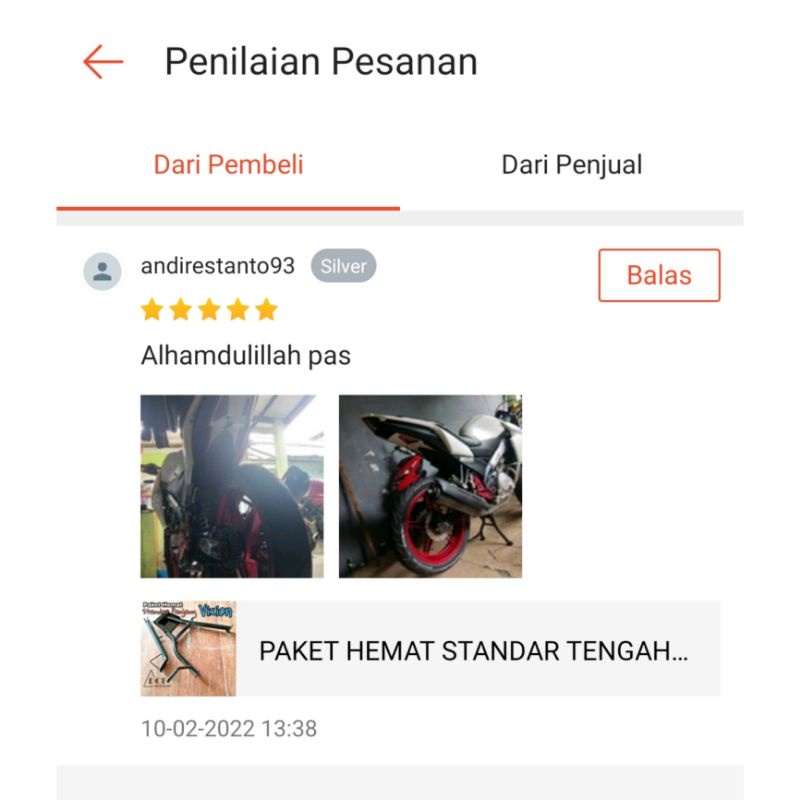Go back using the arrow

103,62
